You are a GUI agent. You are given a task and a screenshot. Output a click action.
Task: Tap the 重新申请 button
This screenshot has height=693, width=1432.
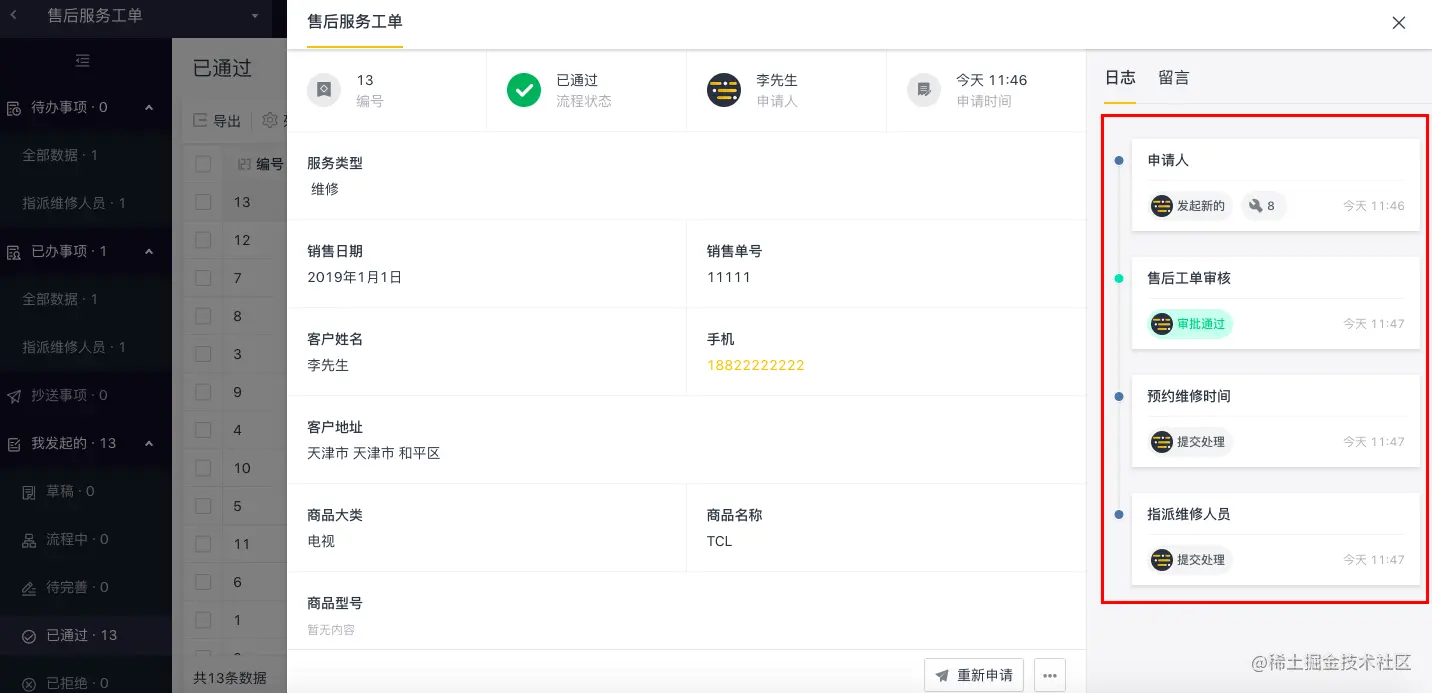(x=974, y=675)
